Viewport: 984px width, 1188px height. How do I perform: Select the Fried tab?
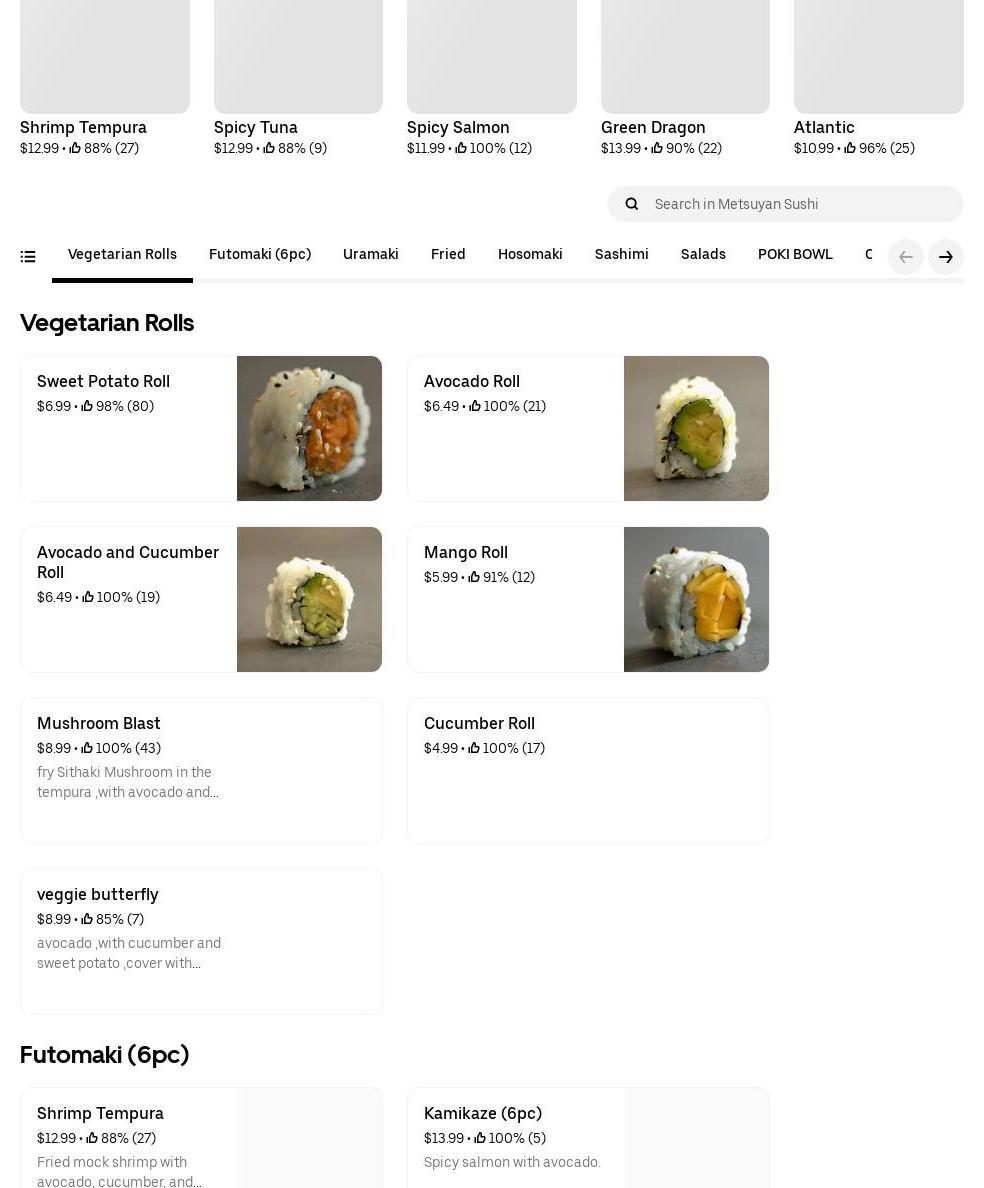[x=448, y=255]
